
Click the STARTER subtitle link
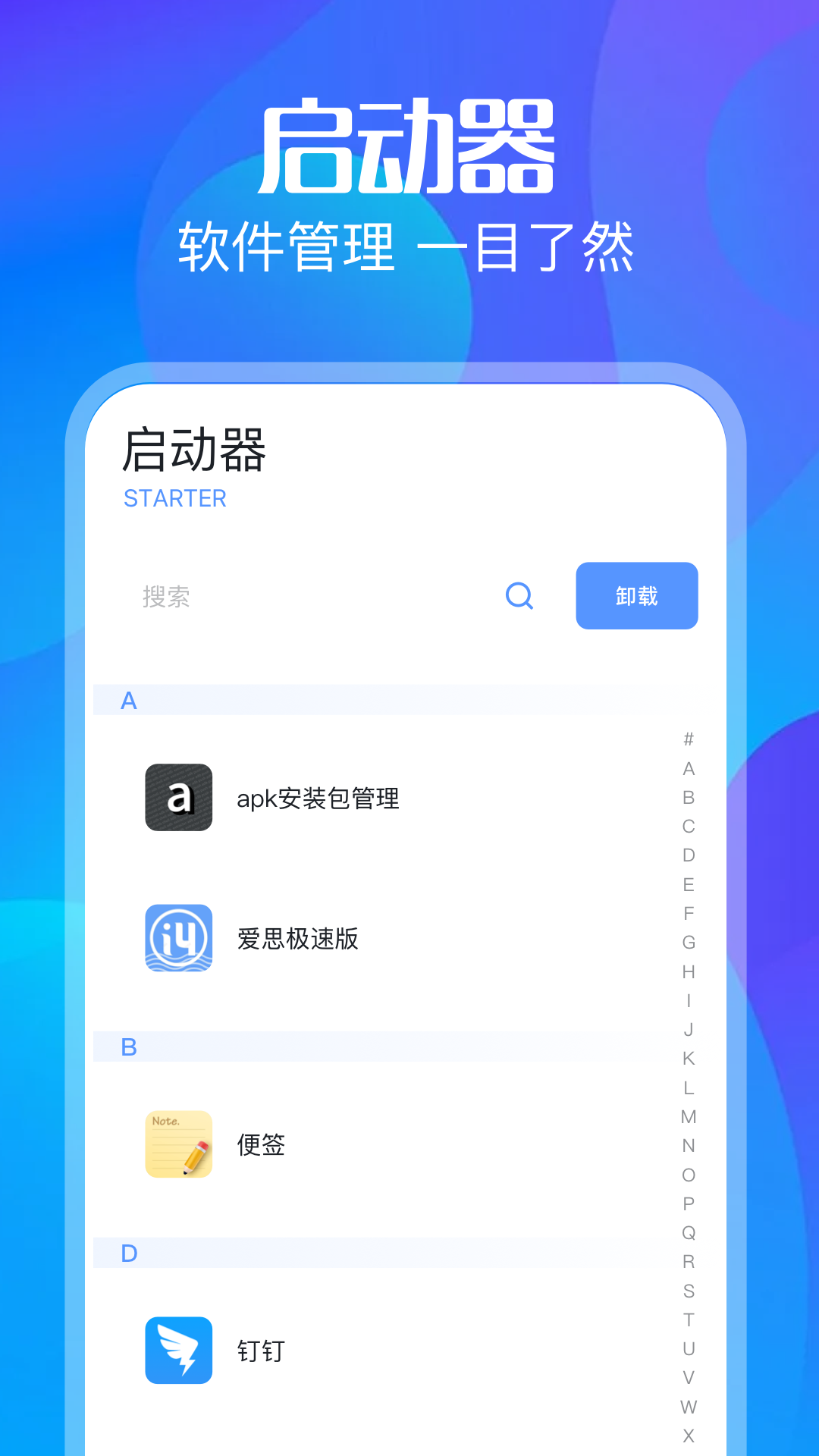click(175, 498)
